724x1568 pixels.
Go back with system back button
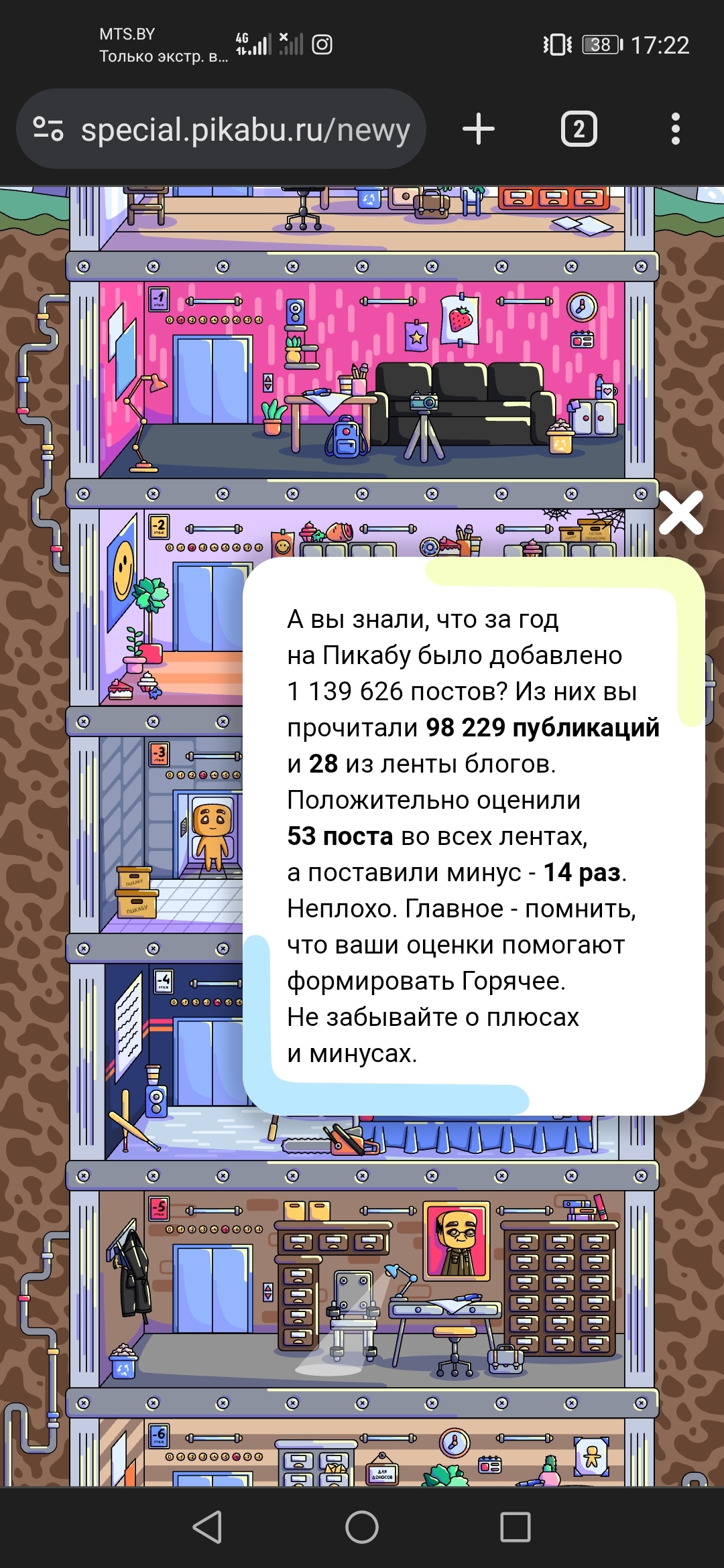click(207, 1527)
